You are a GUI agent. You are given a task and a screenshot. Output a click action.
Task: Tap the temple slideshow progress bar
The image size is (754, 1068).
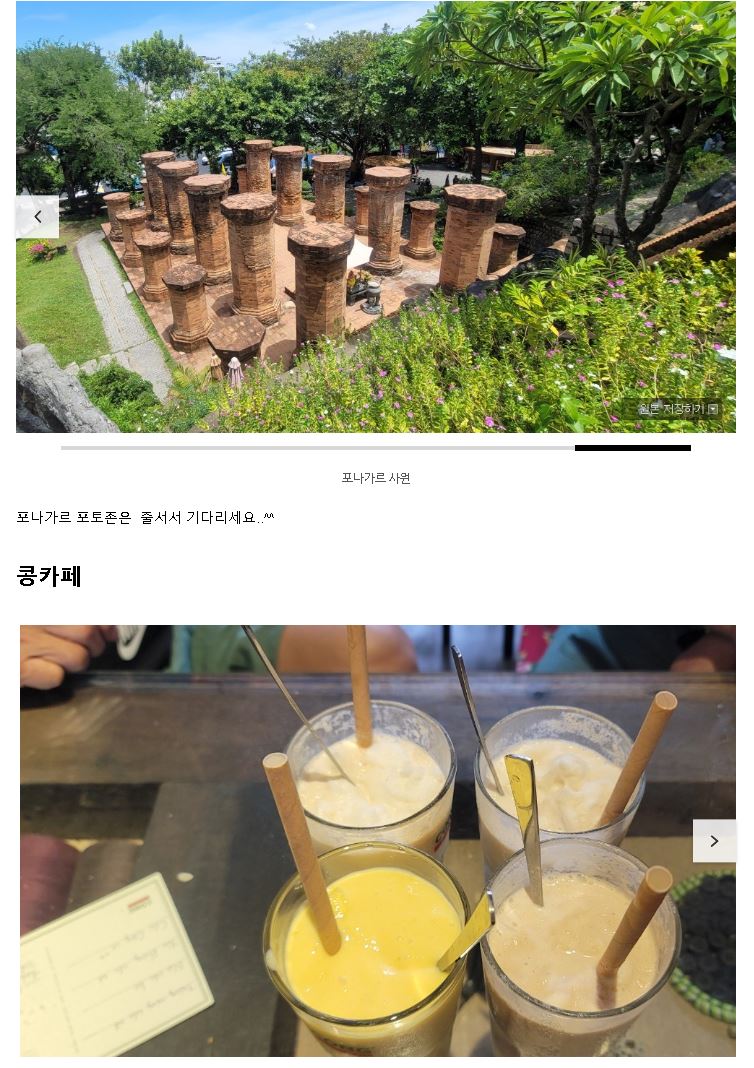376,448
